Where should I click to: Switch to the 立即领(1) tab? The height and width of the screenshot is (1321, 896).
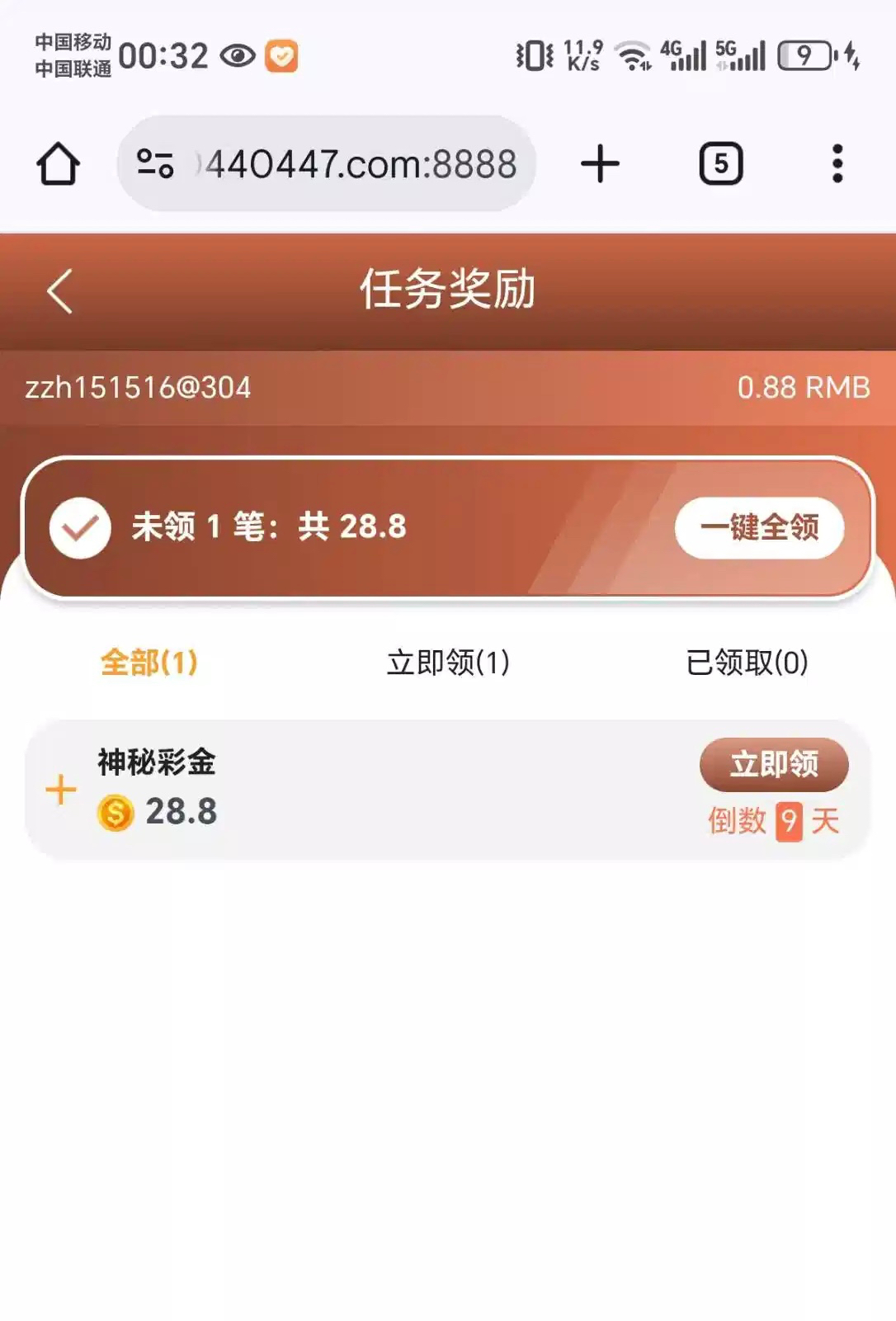448,662
